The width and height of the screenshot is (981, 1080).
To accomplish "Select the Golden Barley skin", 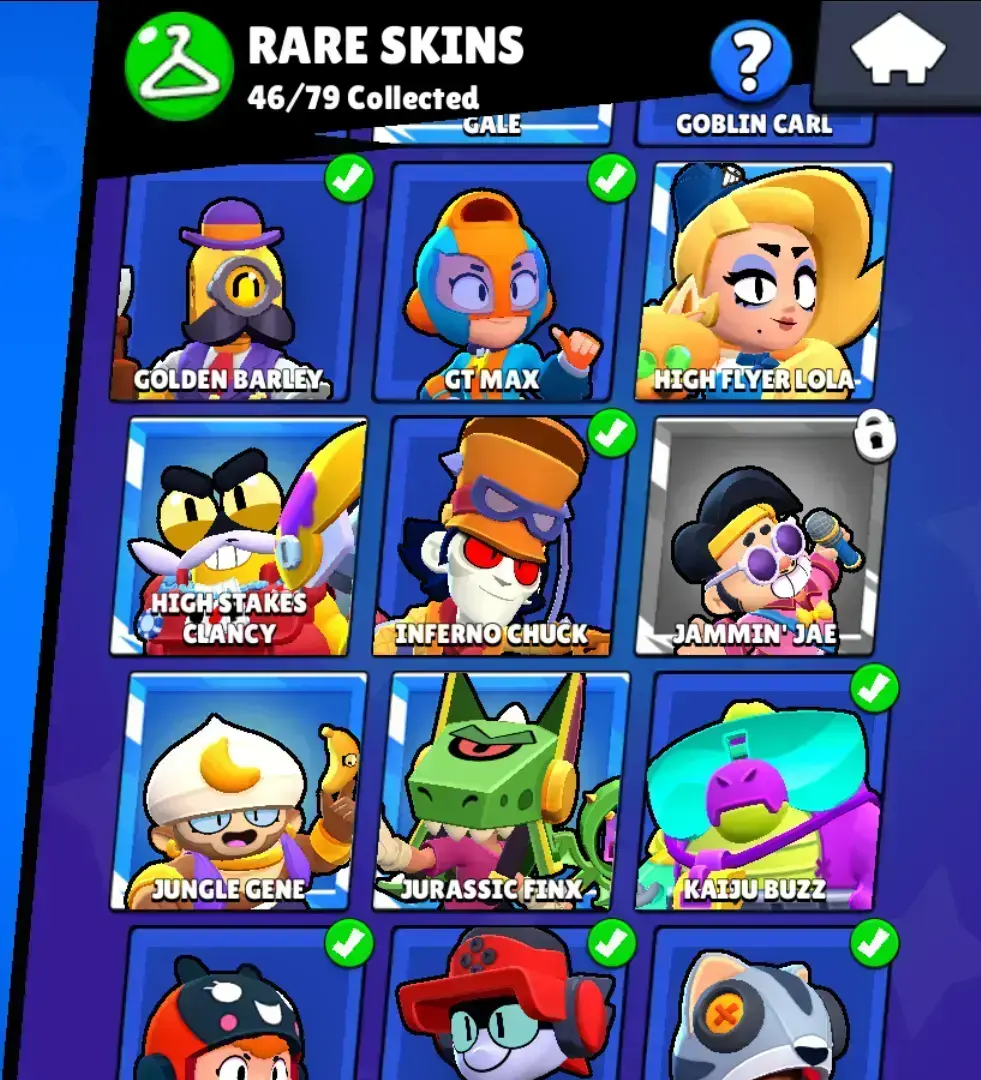I will coord(240,285).
